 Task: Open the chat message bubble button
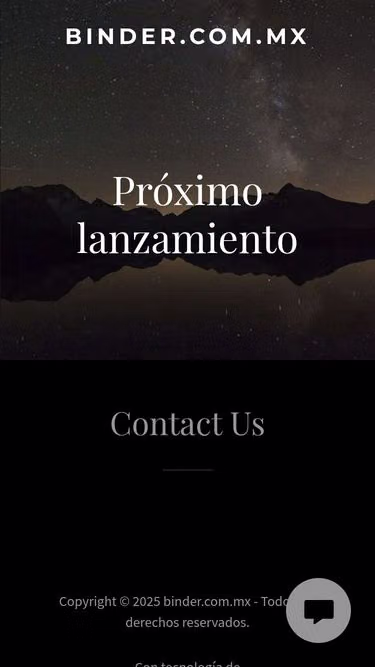318,610
